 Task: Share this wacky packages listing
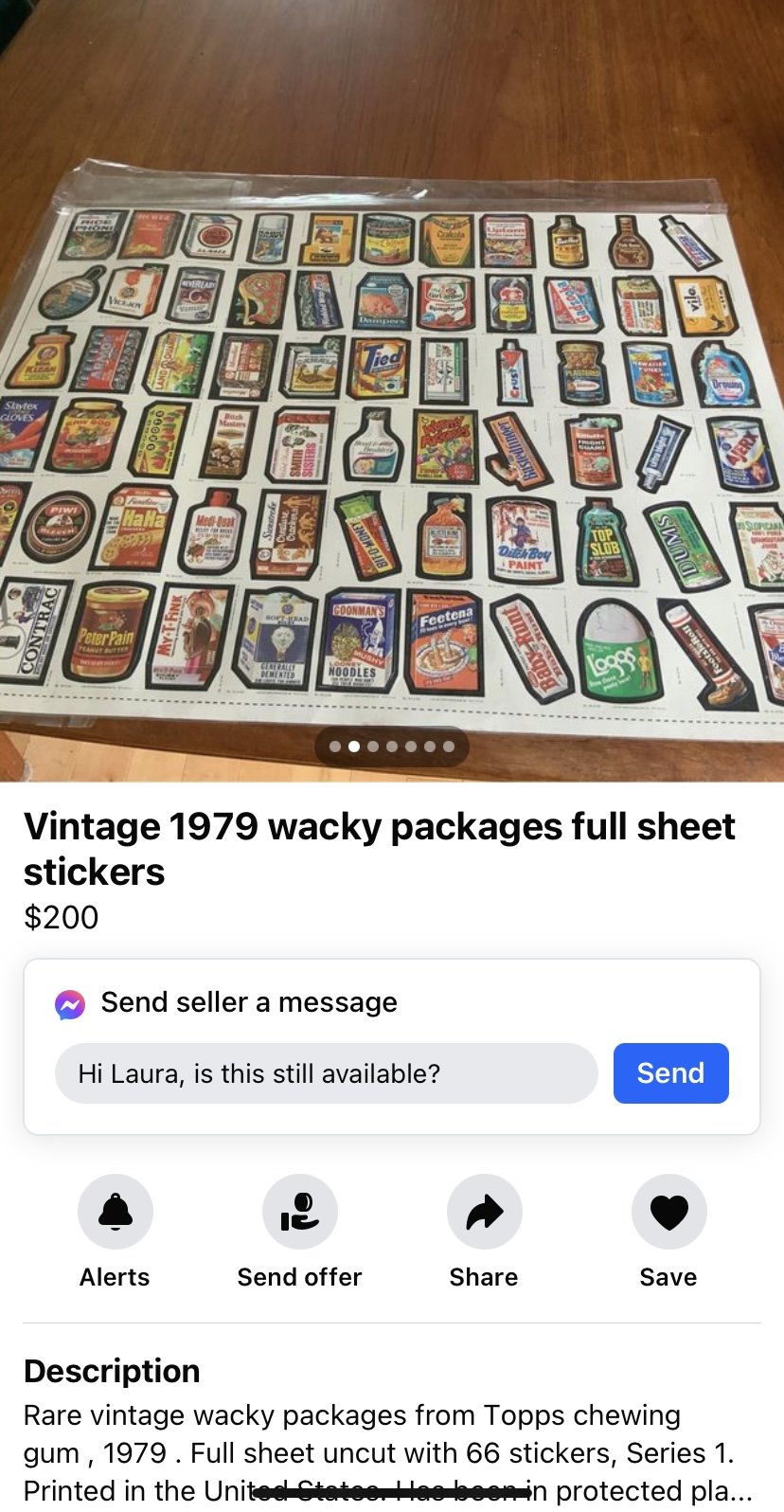point(484,1212)
